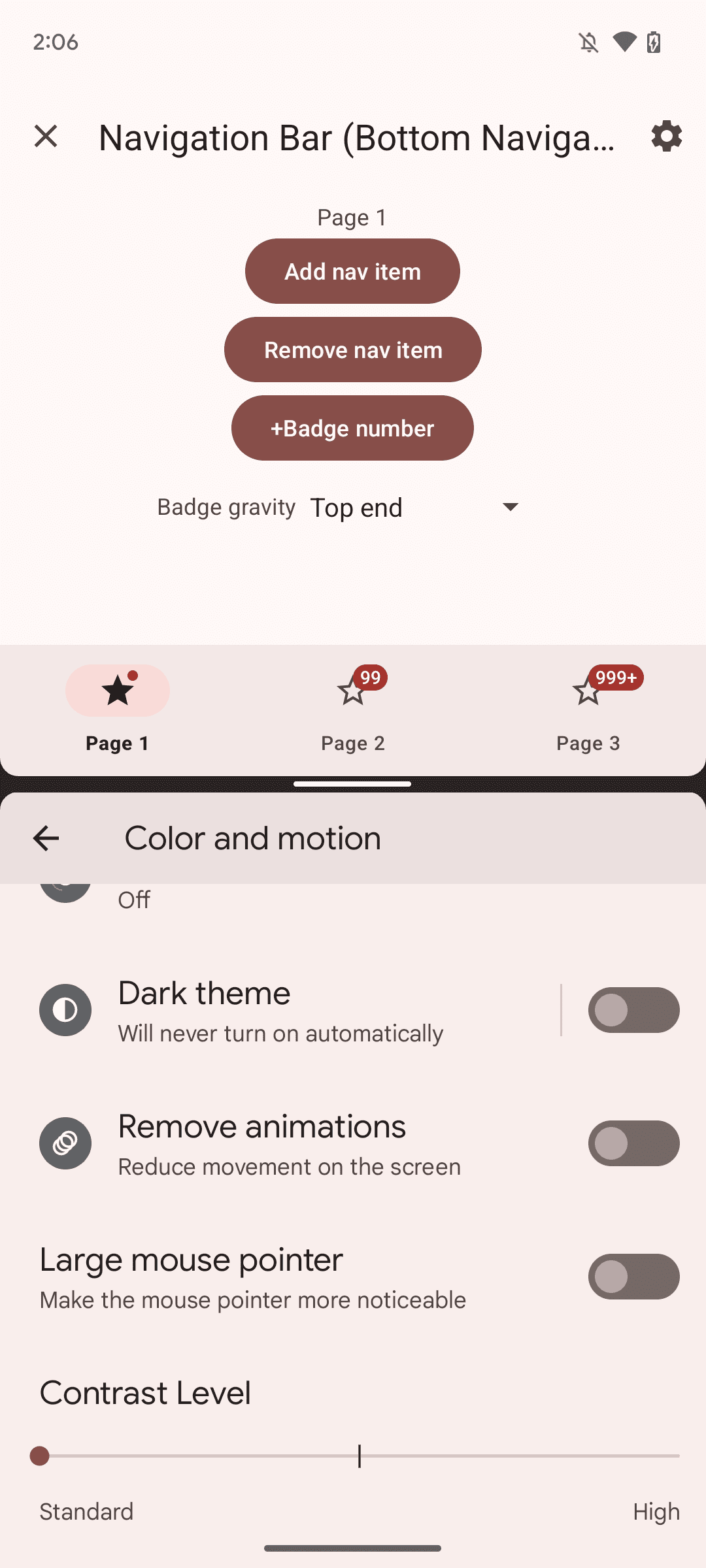This screenshot has width=706, height=1568.
Task: Go back from Color and motion
Action: pos(46,838)
